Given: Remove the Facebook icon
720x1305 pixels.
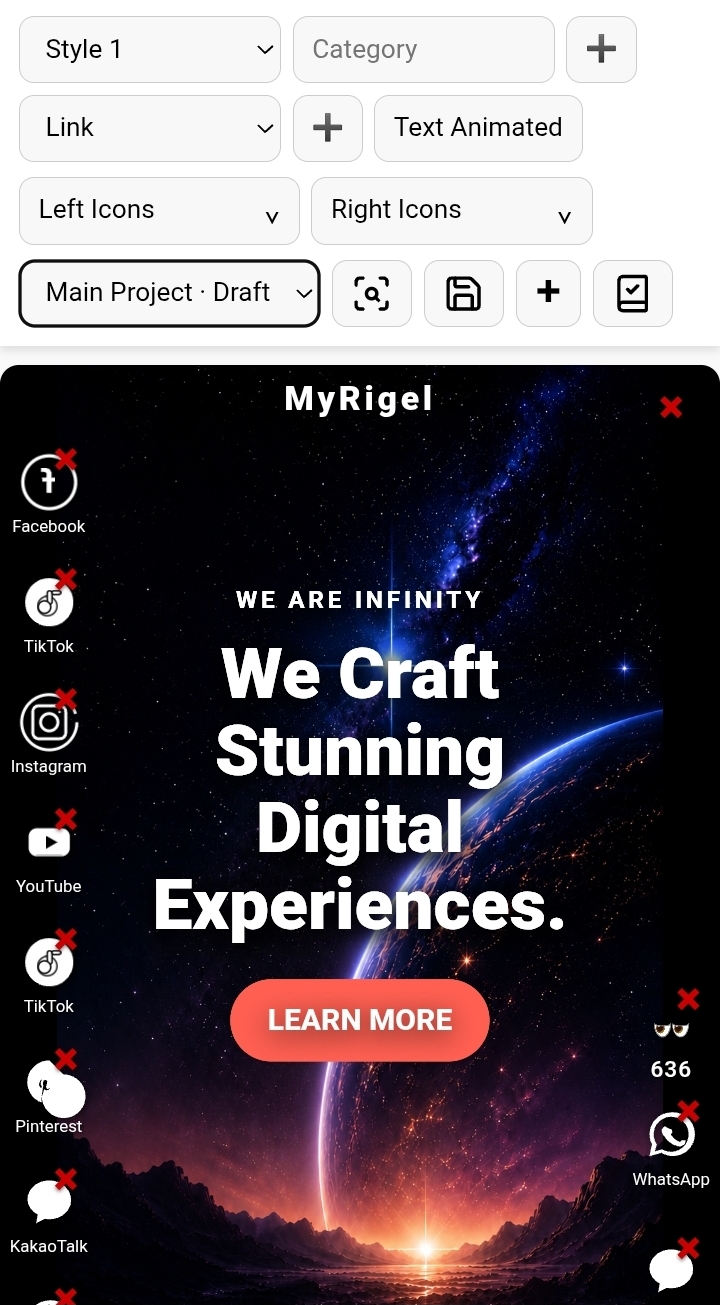Looking at the screenshot, I should click(x=66, y=459).
